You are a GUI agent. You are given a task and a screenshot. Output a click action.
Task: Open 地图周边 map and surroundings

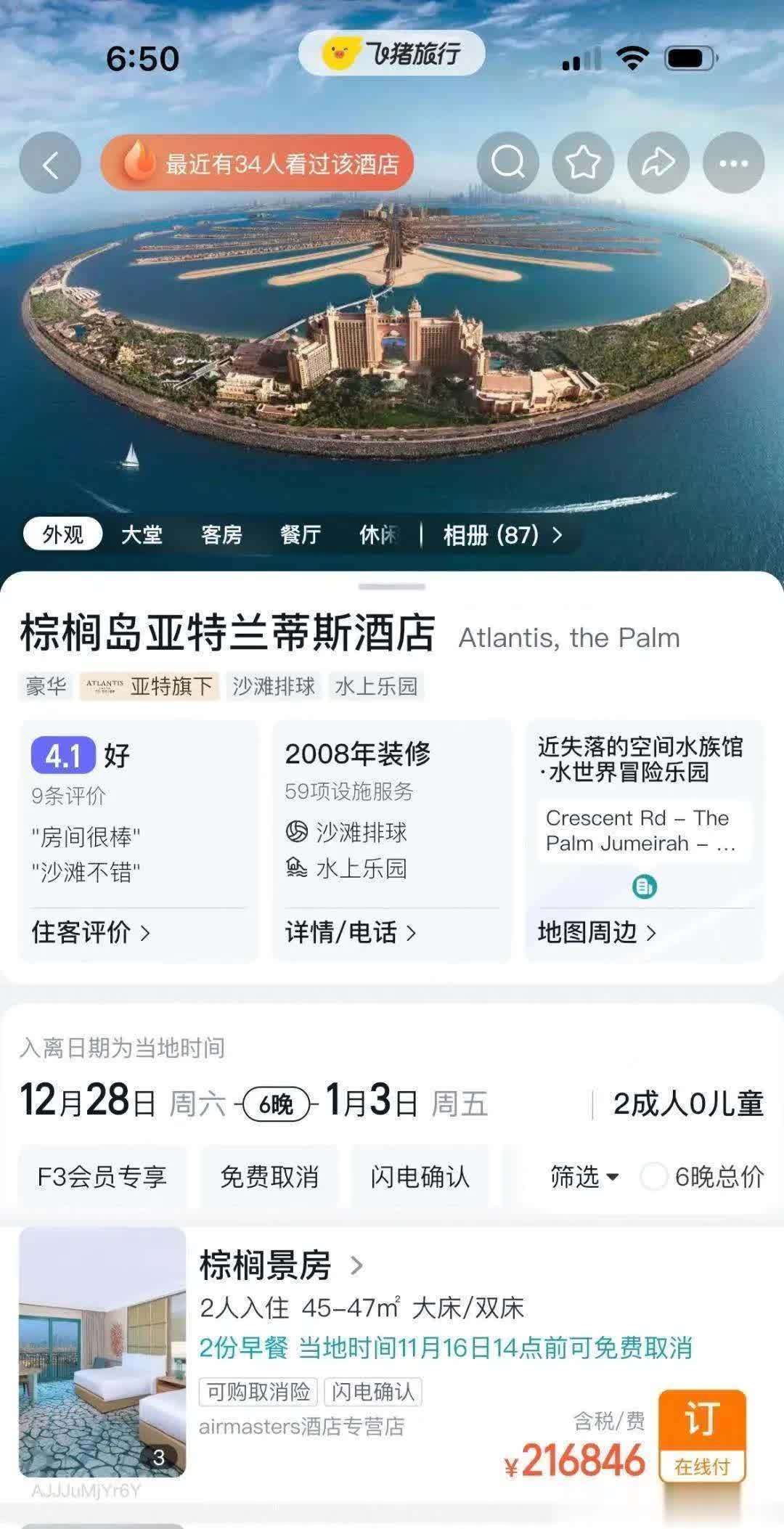pos(597,932)
